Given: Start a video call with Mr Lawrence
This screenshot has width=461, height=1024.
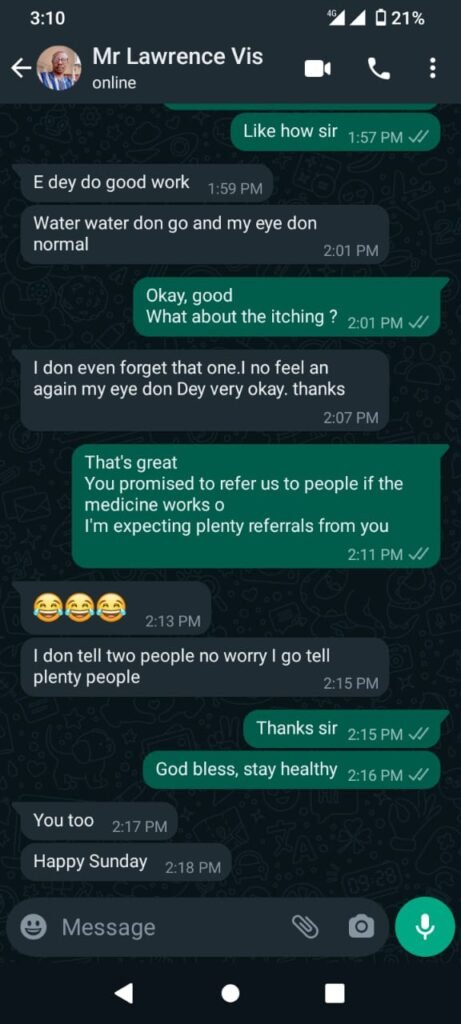Looking at the screenshot, I should (x=318, y=68).
